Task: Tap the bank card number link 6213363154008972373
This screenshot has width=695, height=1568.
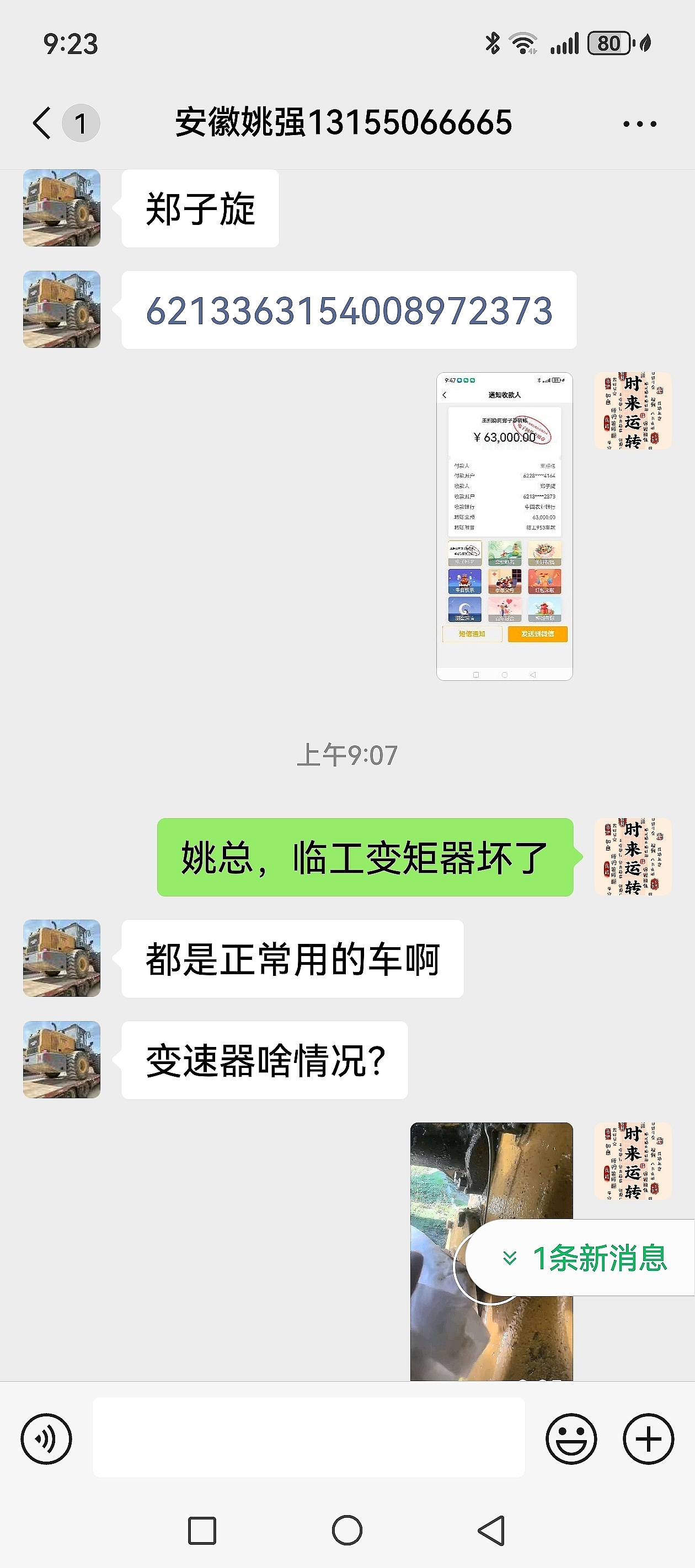Action: [x=349, y=310]
